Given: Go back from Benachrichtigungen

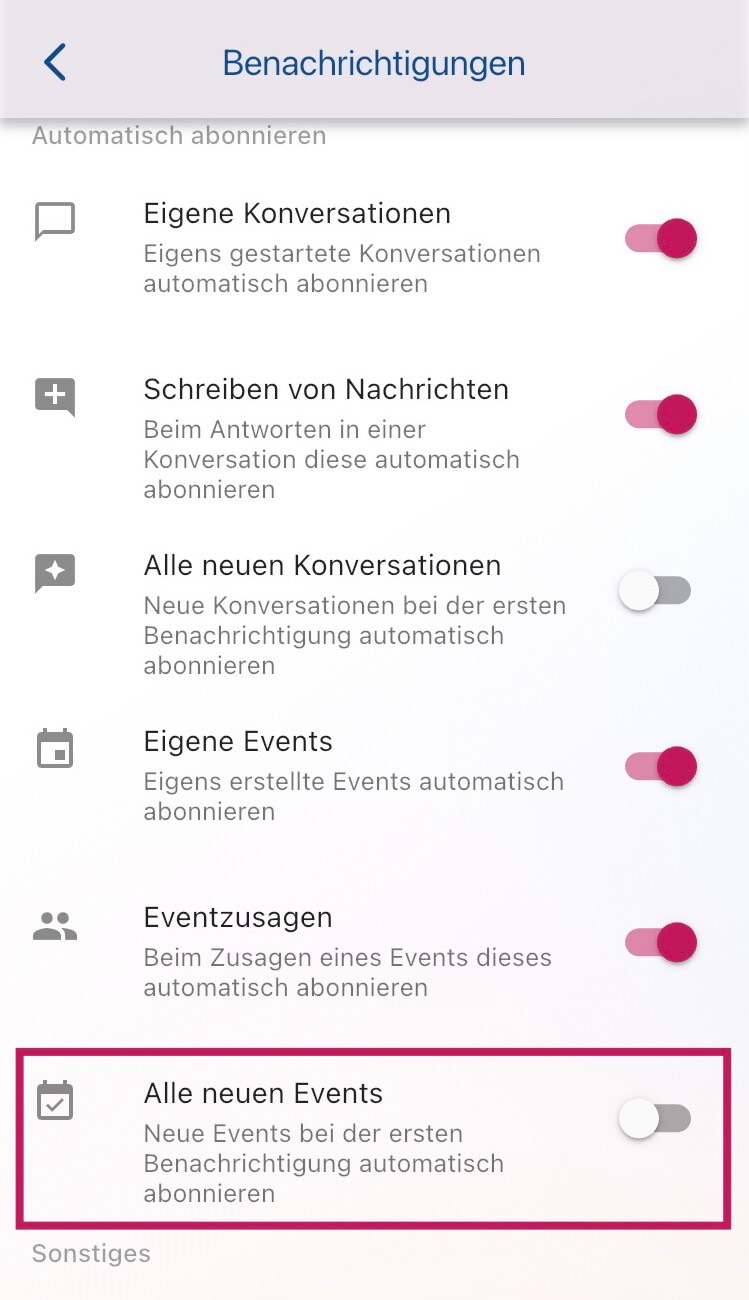Looking at the screenshot, I should pyautogui.click(x=55, y=62).
